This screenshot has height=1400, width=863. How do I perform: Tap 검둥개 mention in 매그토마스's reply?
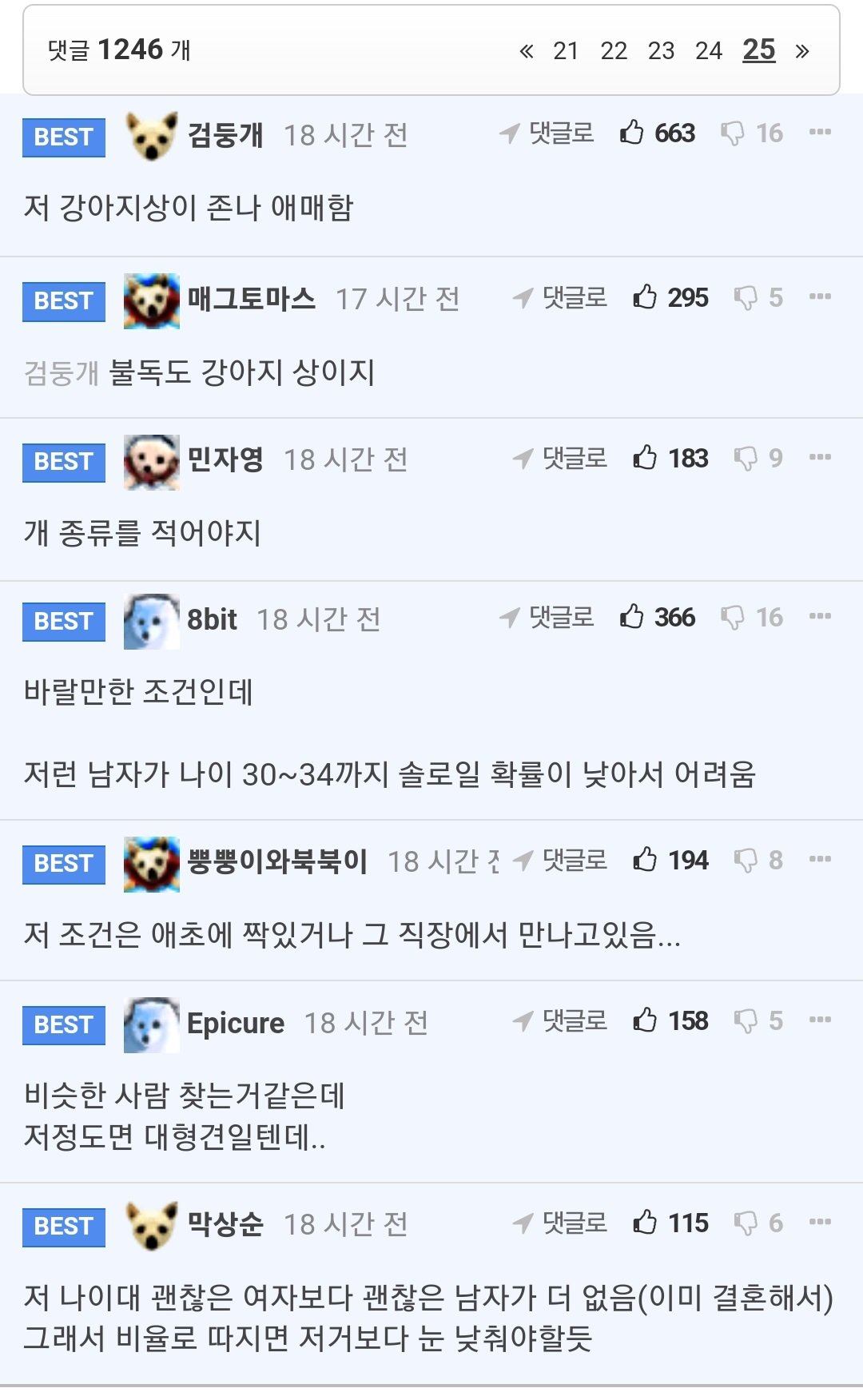coord(62,373)
